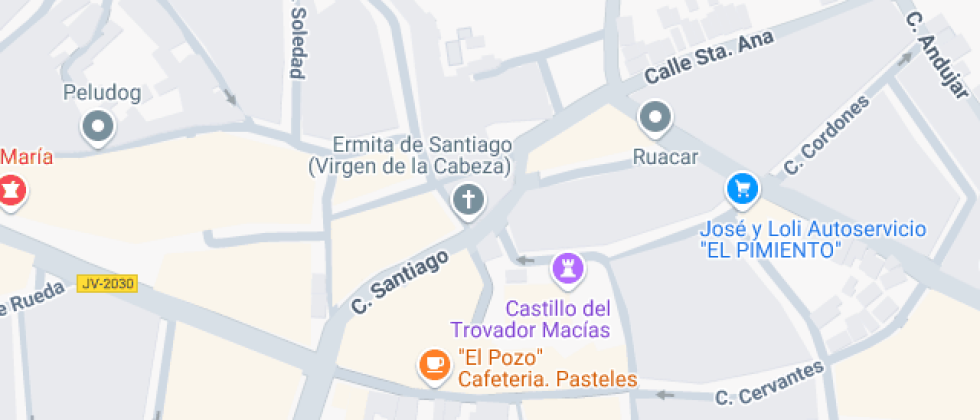The height and width of the screenshot is (420, 980).
Task: Open José y Loli Autoservicio shopping marker
Action: click(741, 187)
